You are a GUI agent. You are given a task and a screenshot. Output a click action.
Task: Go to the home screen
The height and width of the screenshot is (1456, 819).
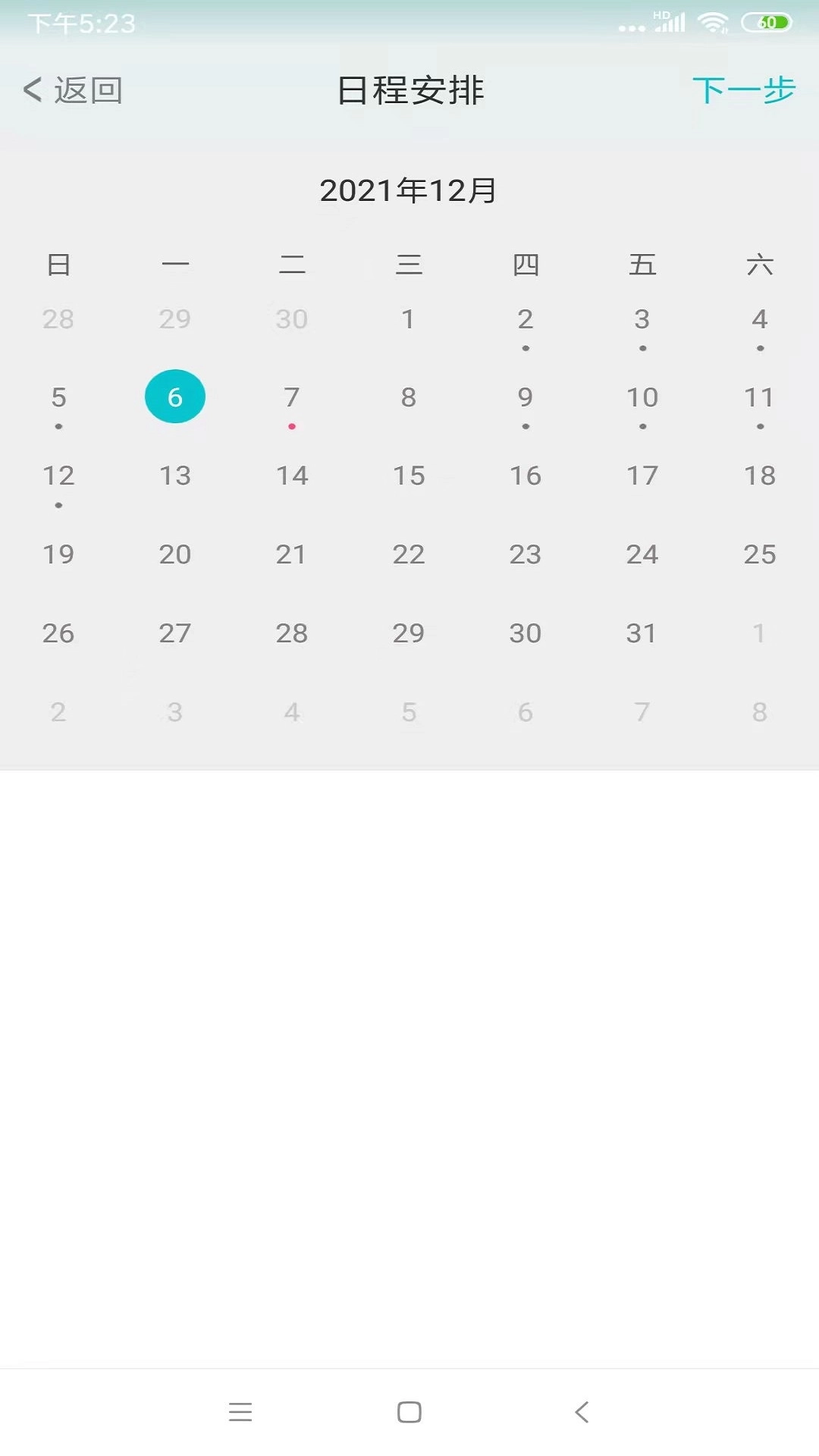coord(409,1412)
